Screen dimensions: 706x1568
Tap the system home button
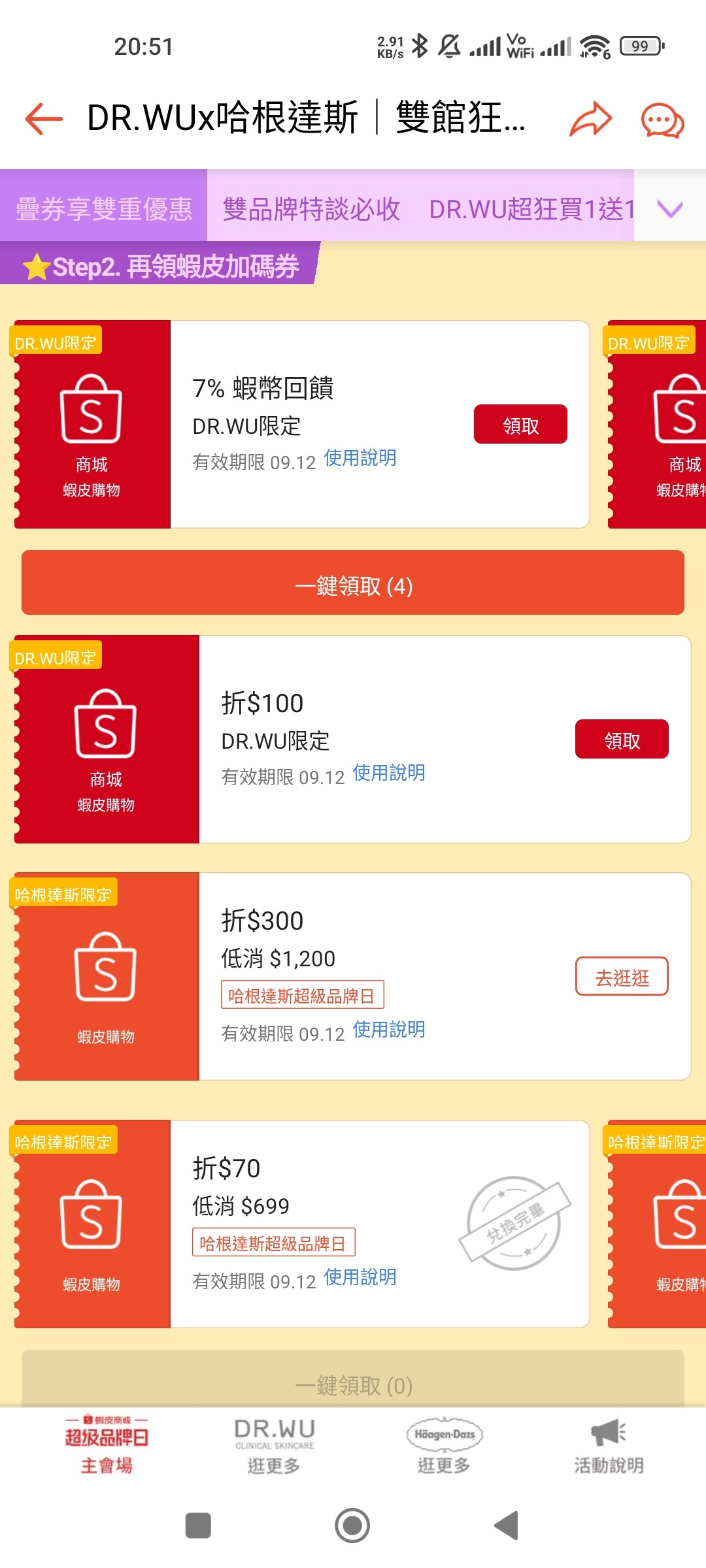point(352,1526)
